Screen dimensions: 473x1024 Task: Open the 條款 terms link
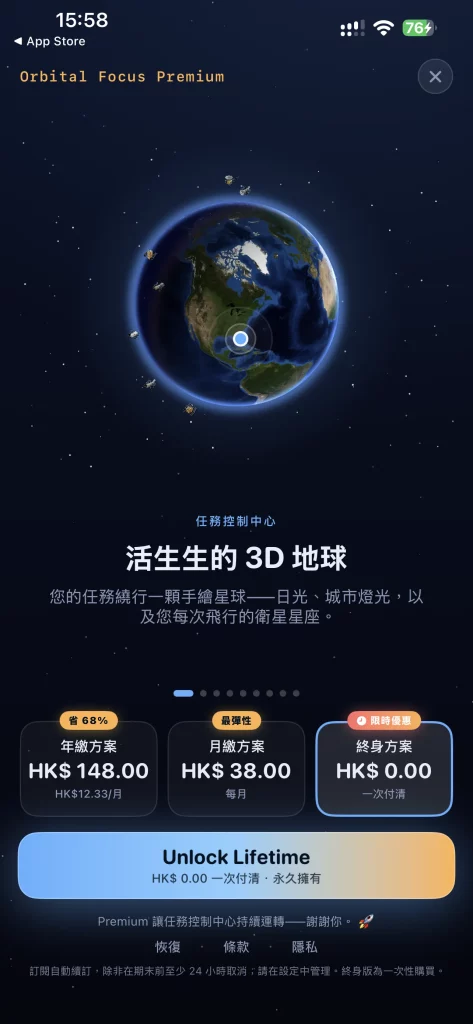tap(236, 947)
